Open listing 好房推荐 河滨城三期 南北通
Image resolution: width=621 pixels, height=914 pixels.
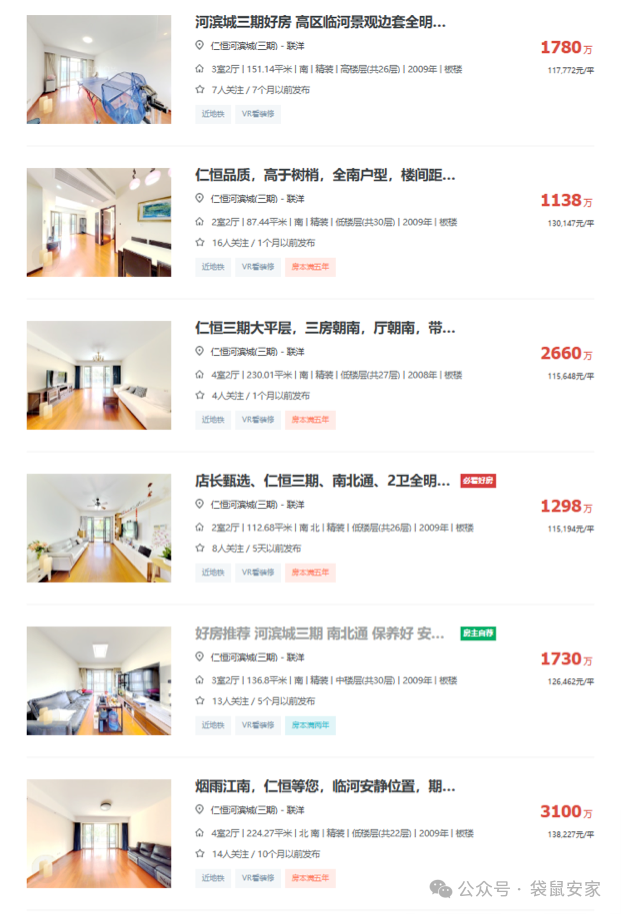point(320,634)
